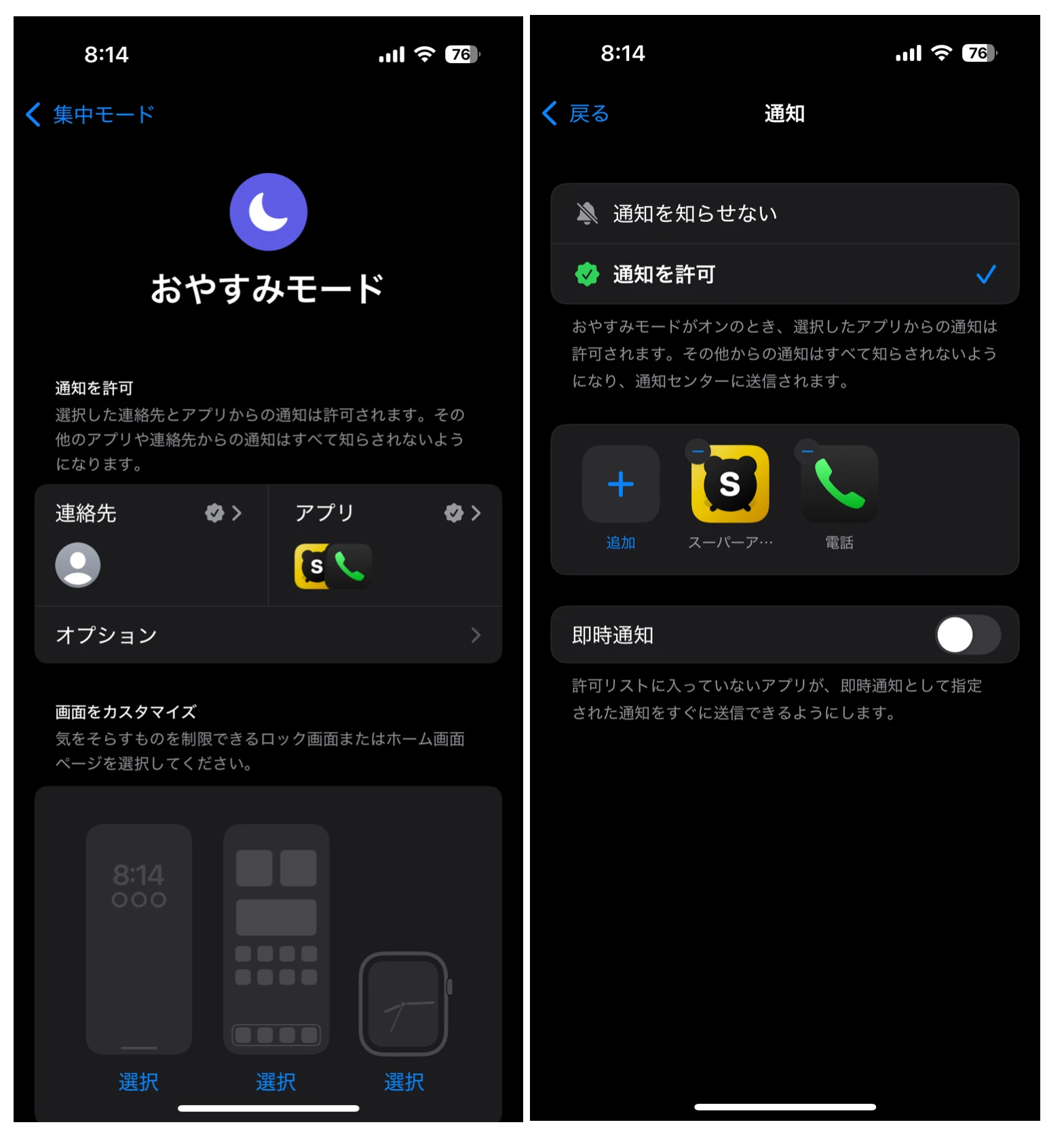Tap 選択 under the home screen preview
The image size is (1064, 1131).
pyautogui.click(x=275, y=1081)
